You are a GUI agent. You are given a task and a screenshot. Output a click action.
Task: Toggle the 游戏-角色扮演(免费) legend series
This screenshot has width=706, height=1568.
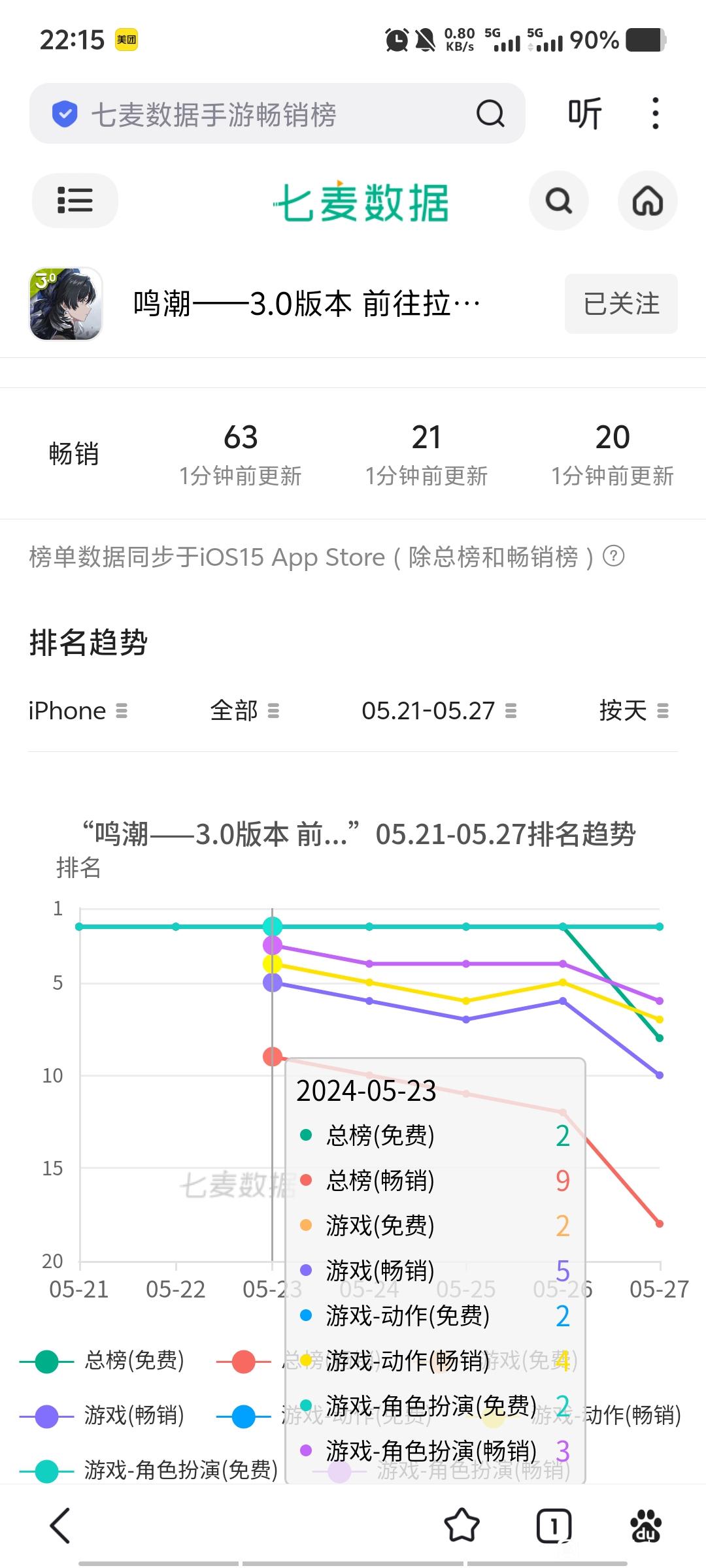click(149, 1470)
